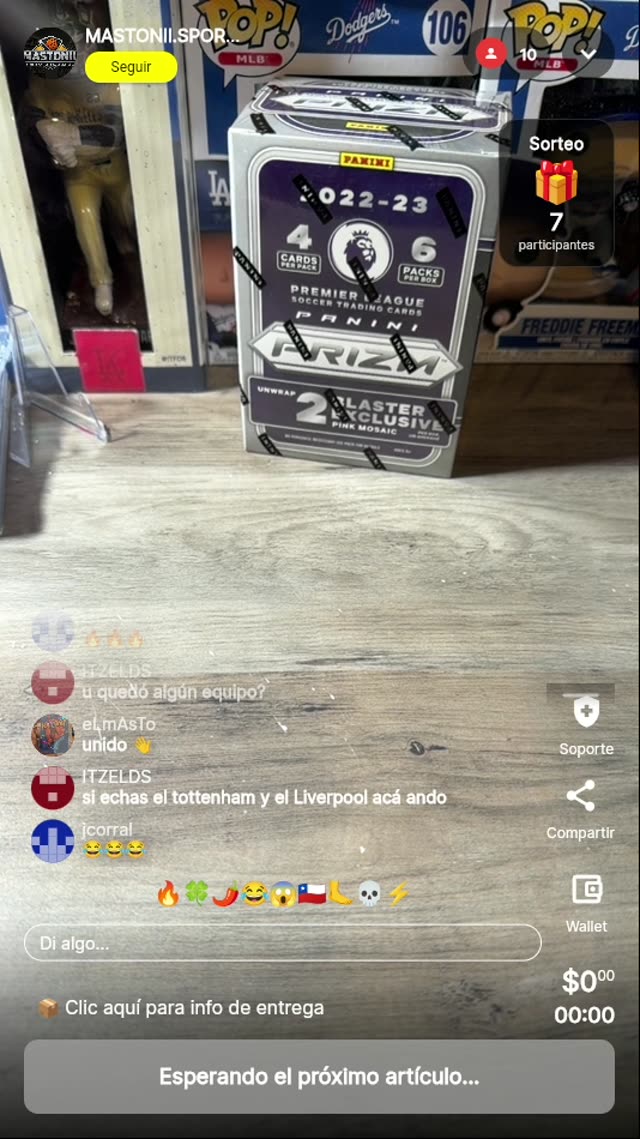Expand the viewers count chevron
The image size is (640, 1139).
pyautogui.click(x=588, y=54)
